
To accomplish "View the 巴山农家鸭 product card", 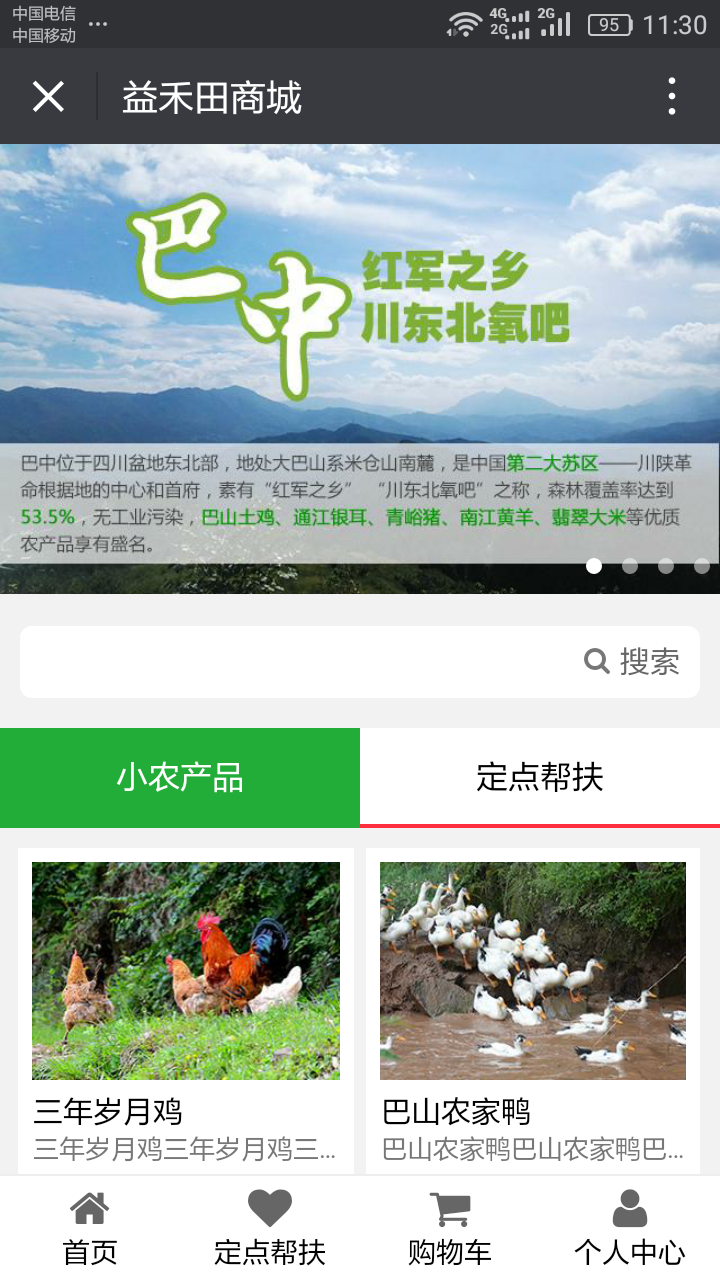I will (x=533, y=1010).
